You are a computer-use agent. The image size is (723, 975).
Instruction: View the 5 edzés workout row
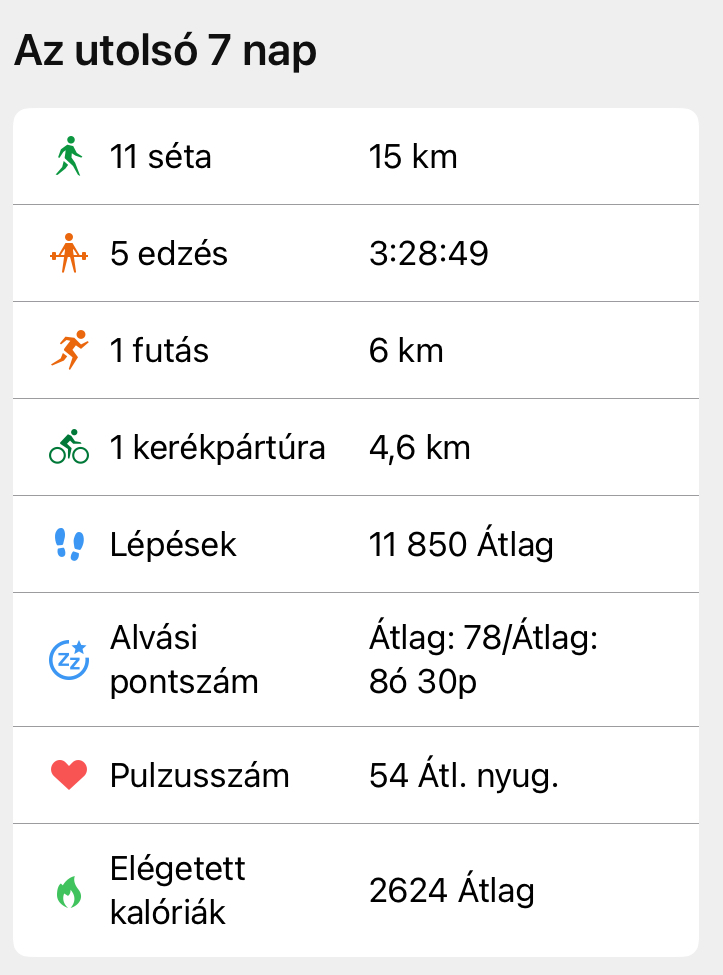point(355,254)
